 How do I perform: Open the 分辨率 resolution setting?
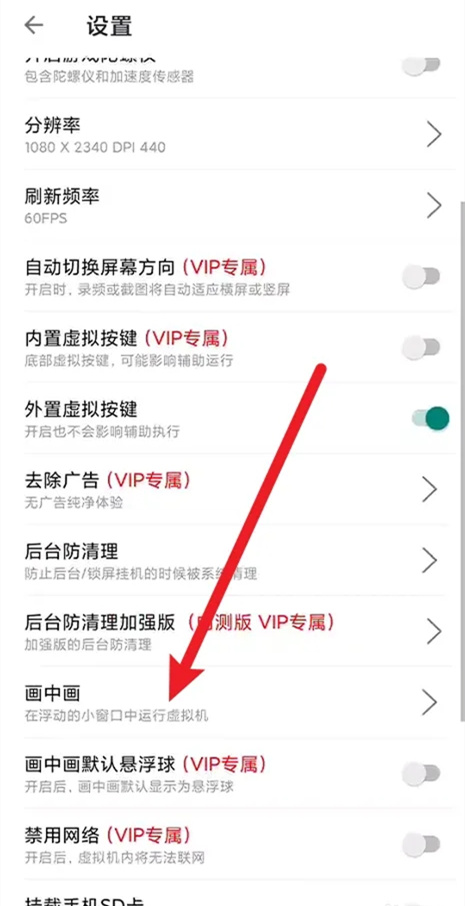[232, 134]
